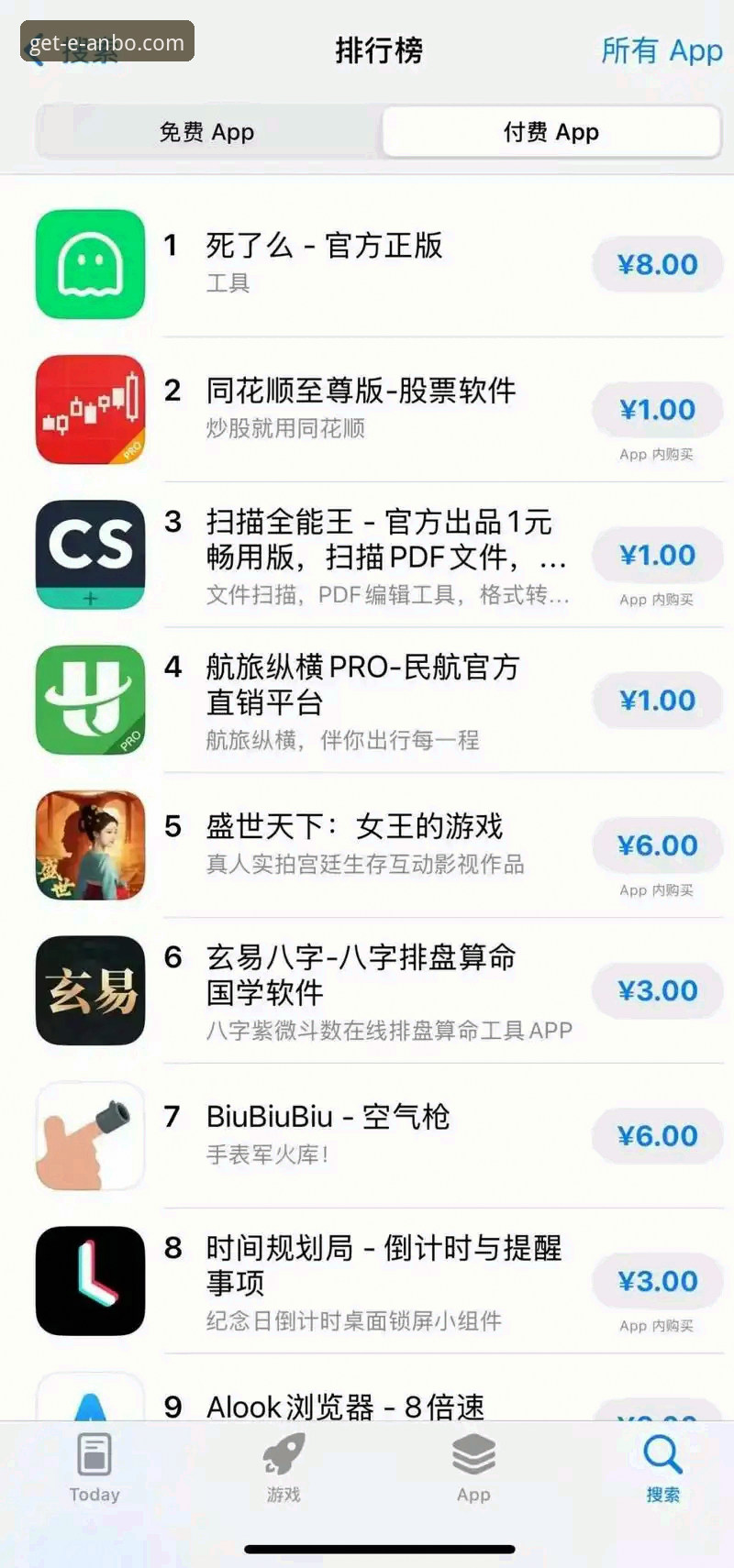
Task: Open the 航旅纵横 PRO green app icon
Action: (89, 700)
